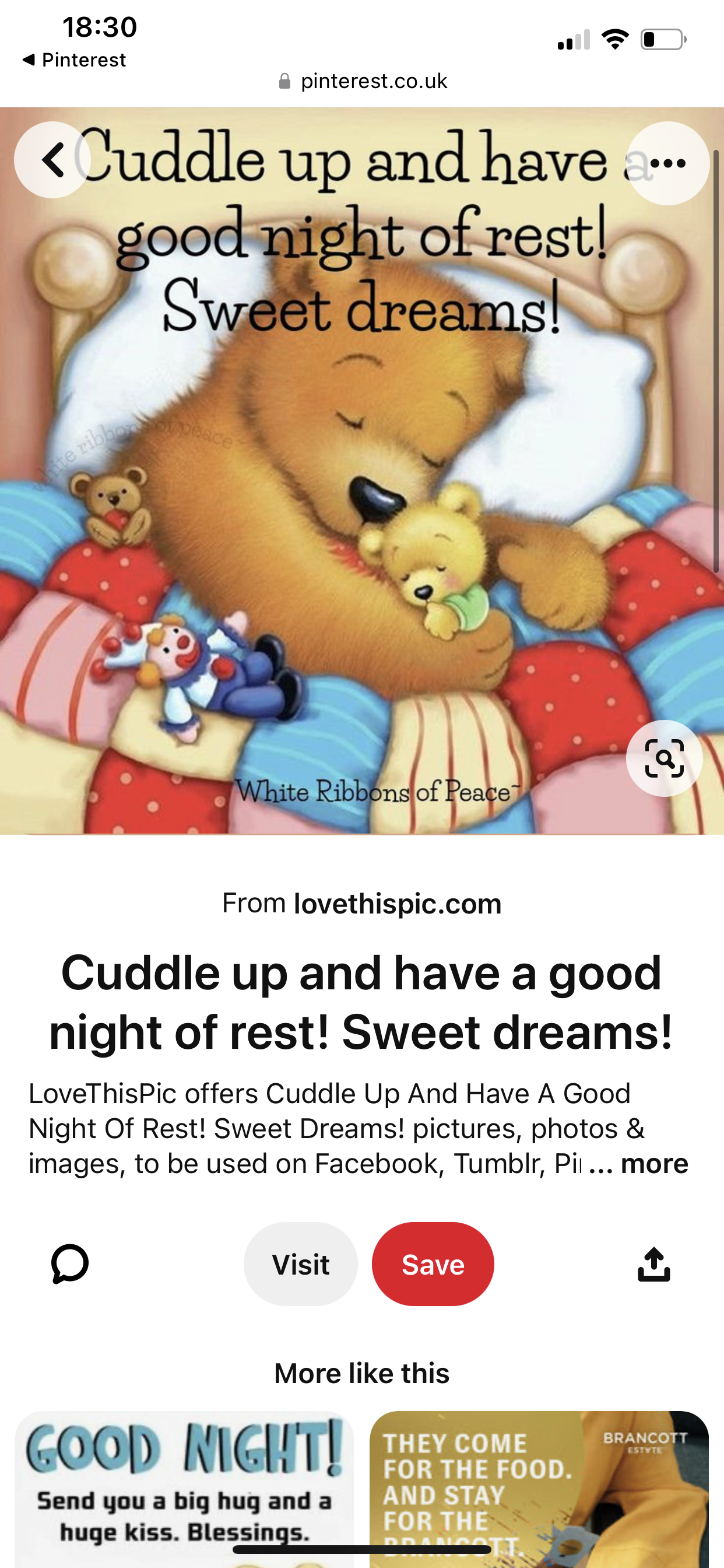Save this pin

click(433, 1264)
